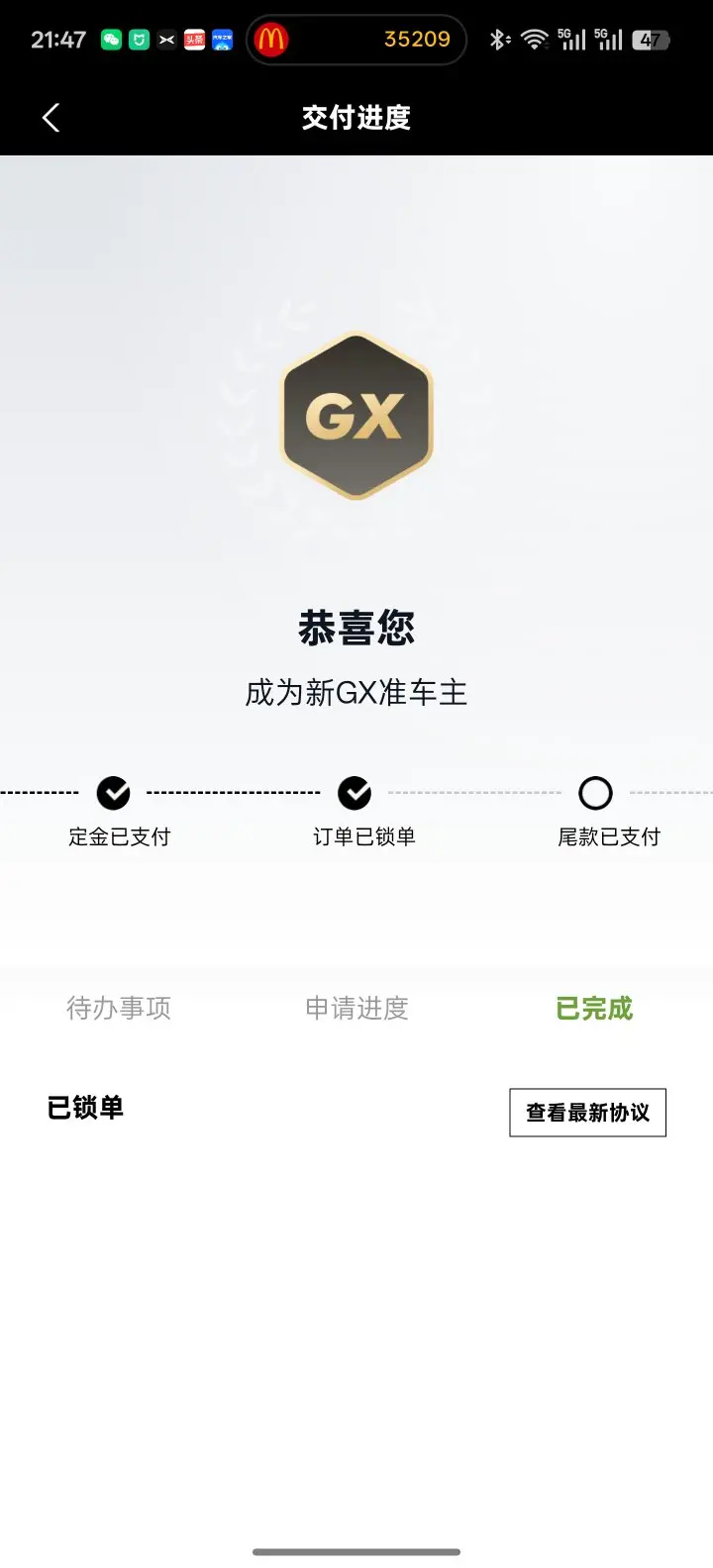Select the 已完成 tab

tap(594, 1008)
